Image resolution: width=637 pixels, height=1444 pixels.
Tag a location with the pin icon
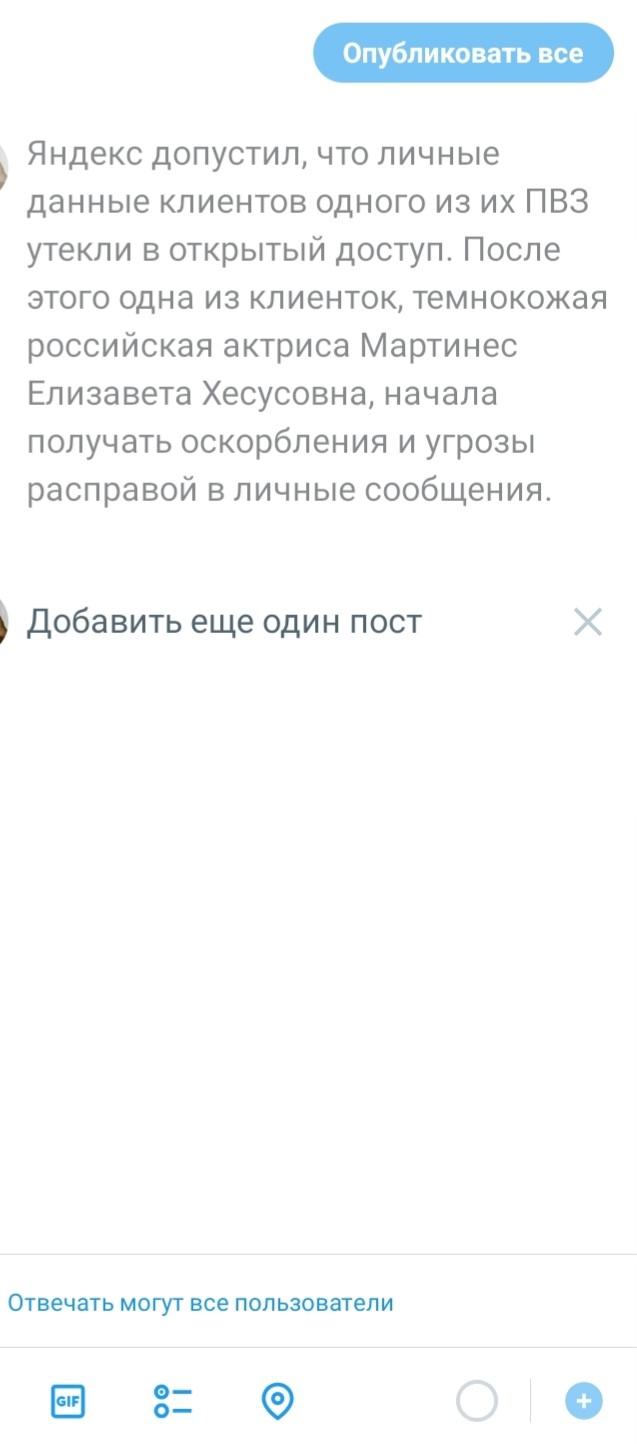tap(277, 1402)
